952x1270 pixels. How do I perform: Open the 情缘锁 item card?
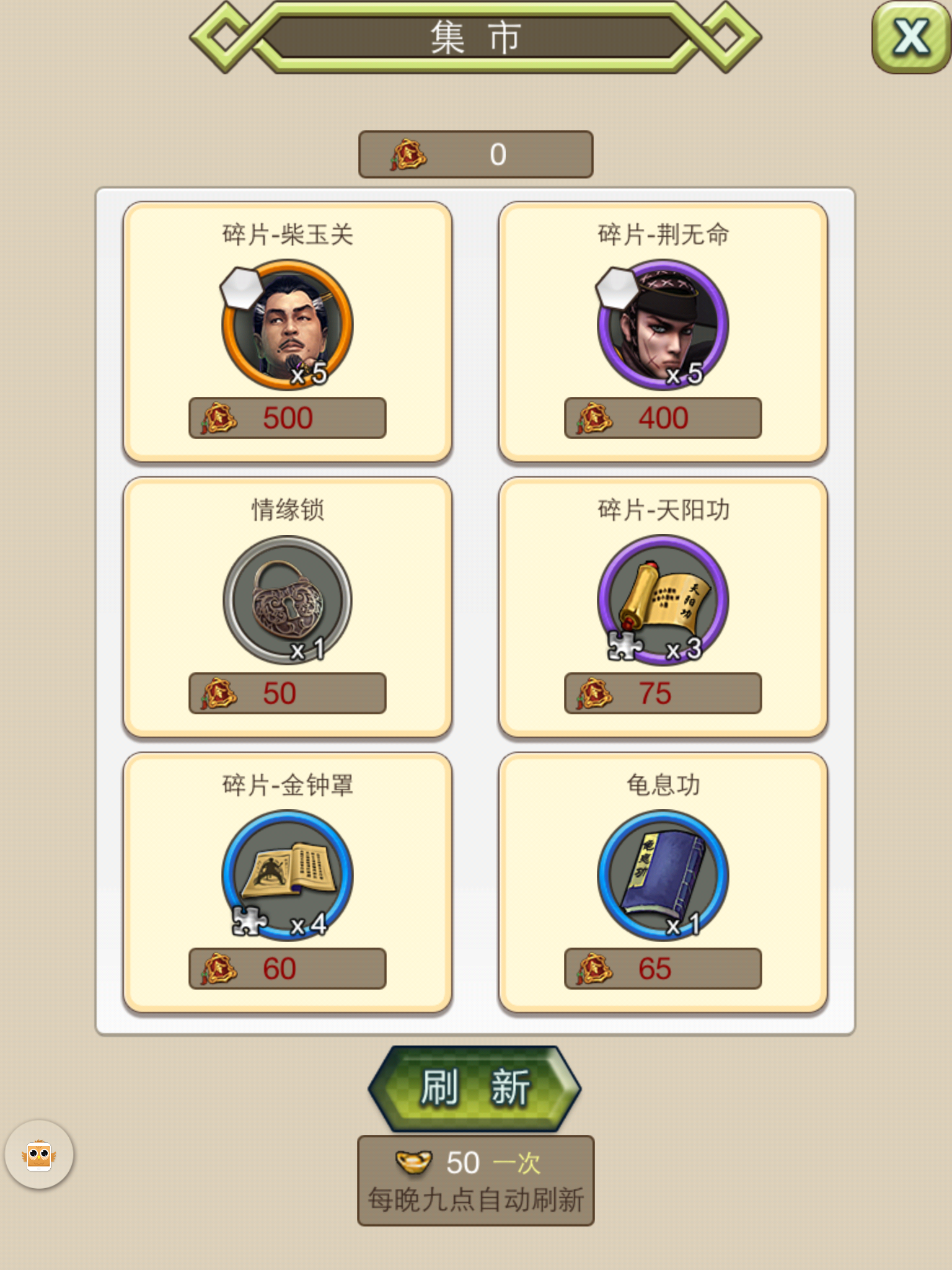288,599
